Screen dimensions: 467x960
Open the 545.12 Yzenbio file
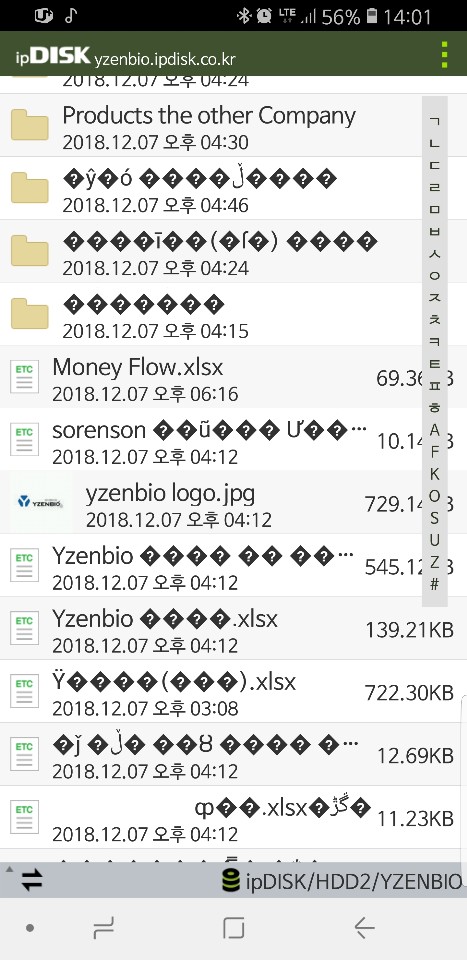[x=233, y=565]
